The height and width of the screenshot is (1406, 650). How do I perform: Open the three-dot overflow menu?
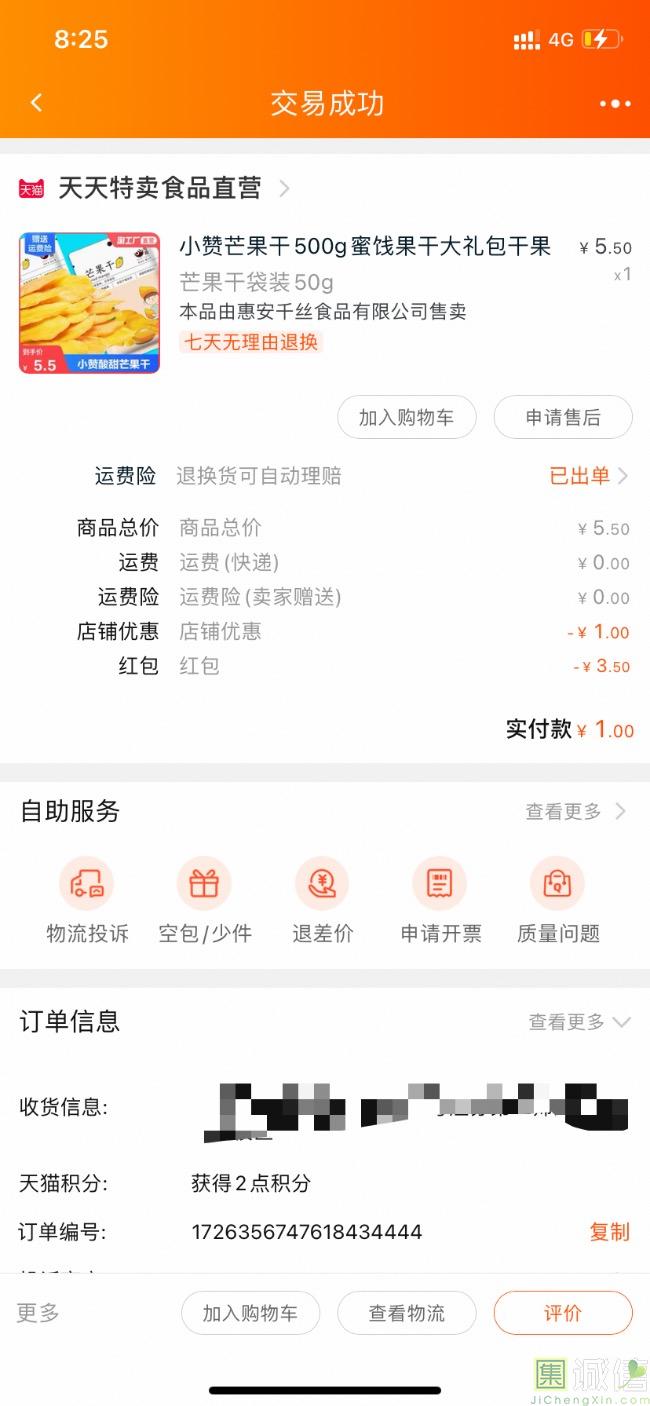[x=614, y=104]
